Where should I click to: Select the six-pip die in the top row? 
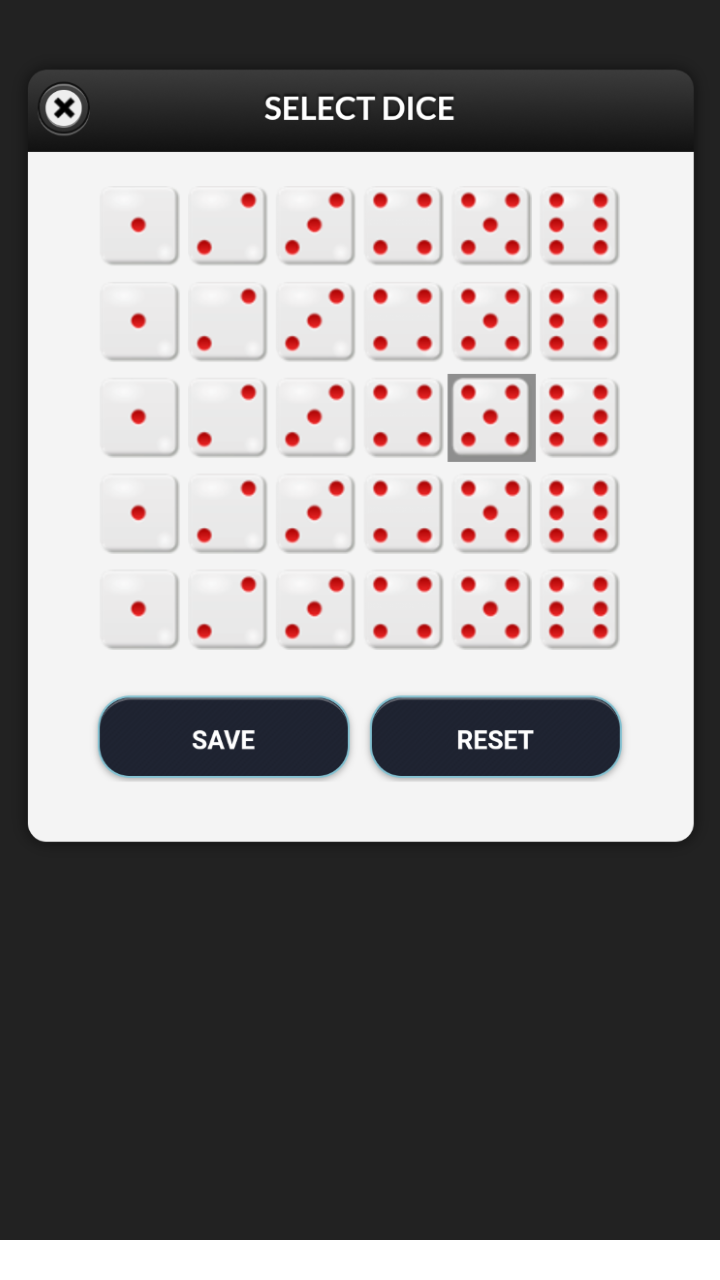578,225
